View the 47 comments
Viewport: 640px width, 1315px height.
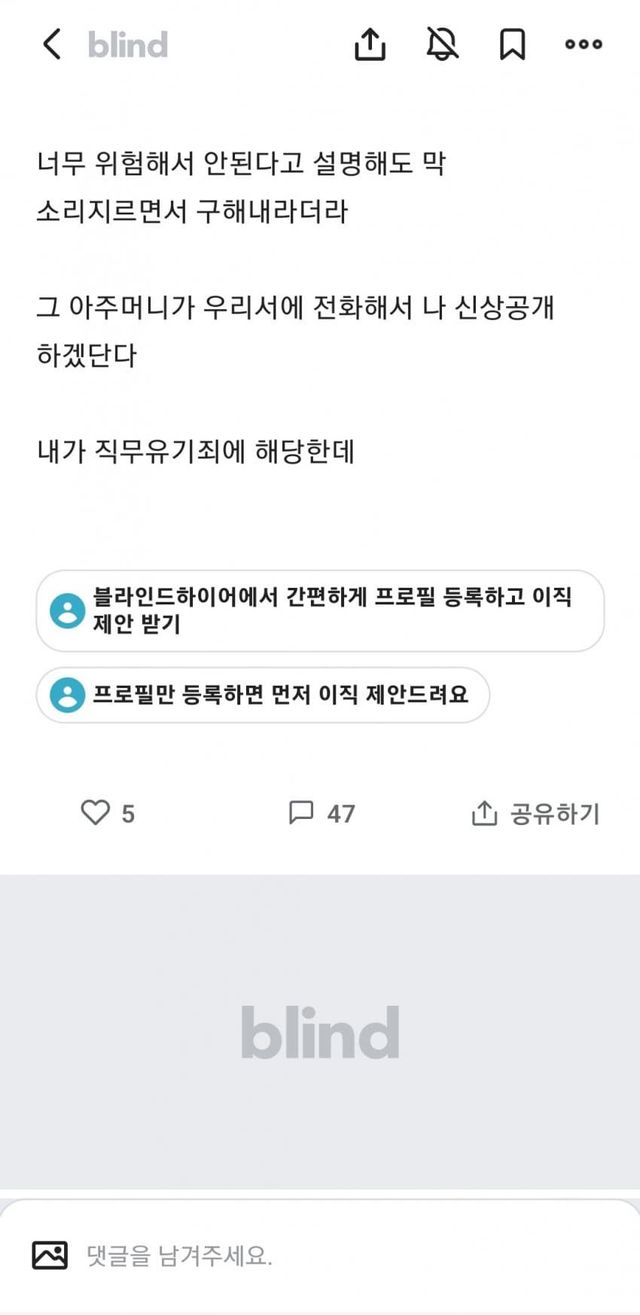click(322, 813)
